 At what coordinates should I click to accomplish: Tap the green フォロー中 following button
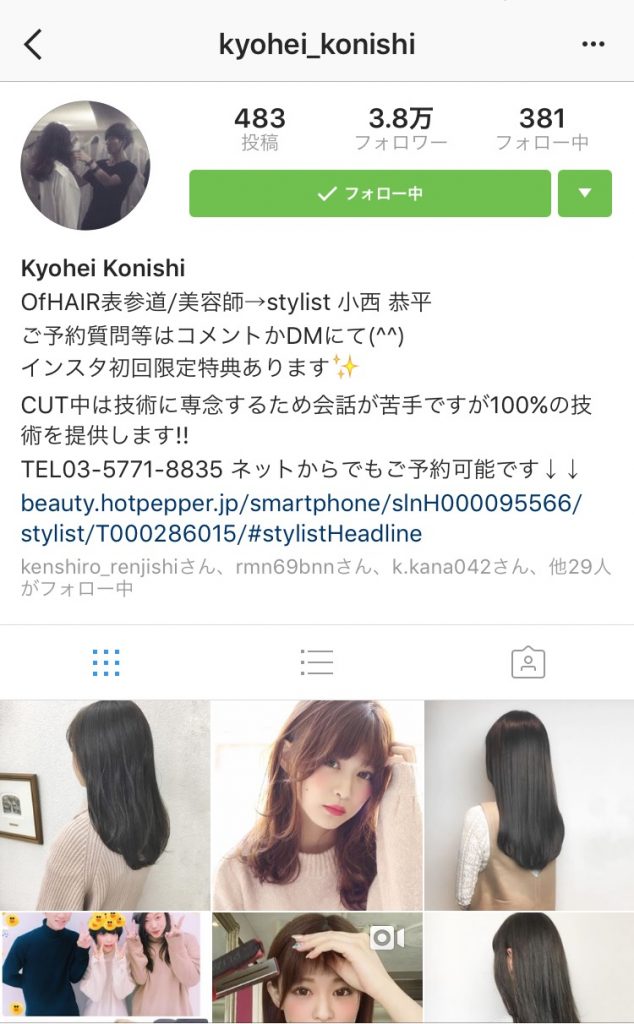369,194
